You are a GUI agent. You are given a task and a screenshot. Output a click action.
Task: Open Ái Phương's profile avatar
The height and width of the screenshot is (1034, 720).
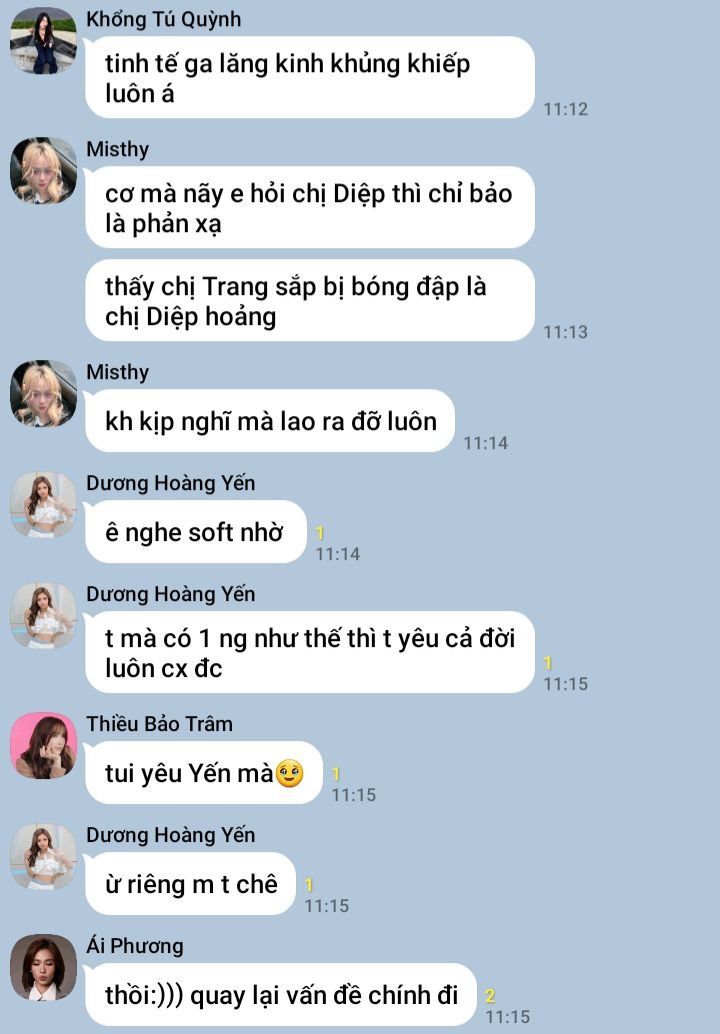click(43, 968)
